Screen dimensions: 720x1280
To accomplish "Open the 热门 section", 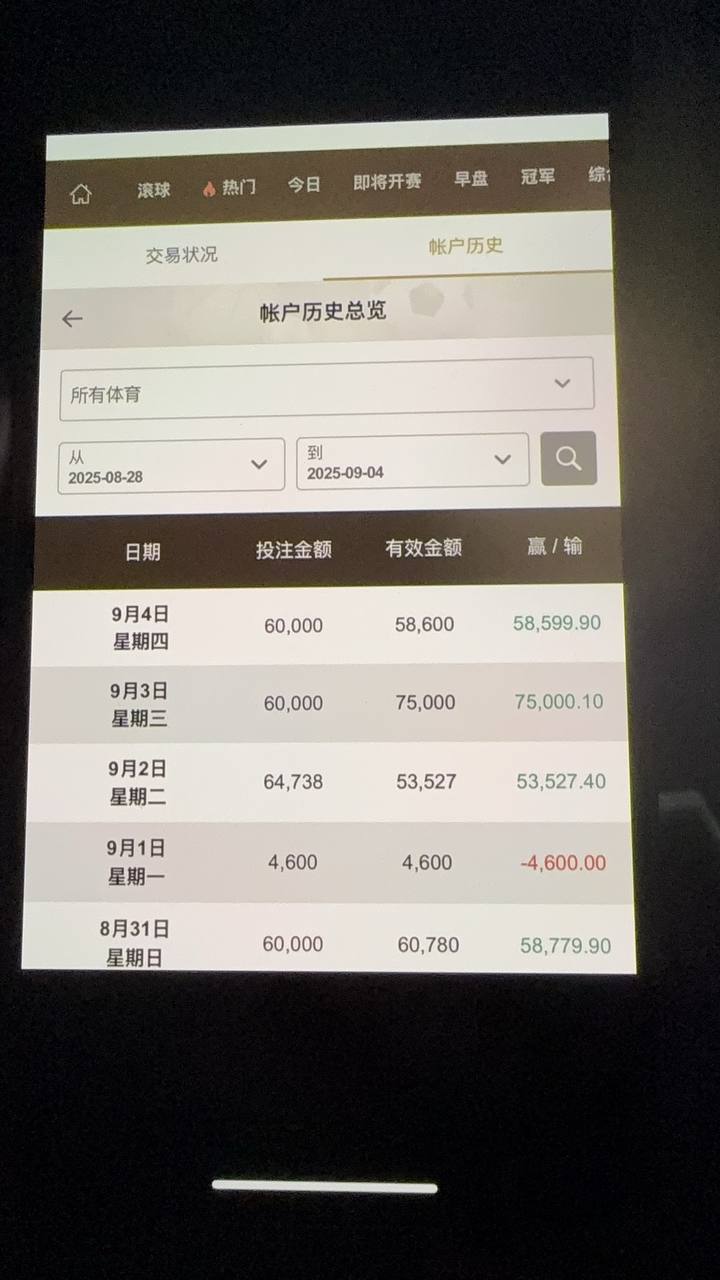I will point(229,187).
